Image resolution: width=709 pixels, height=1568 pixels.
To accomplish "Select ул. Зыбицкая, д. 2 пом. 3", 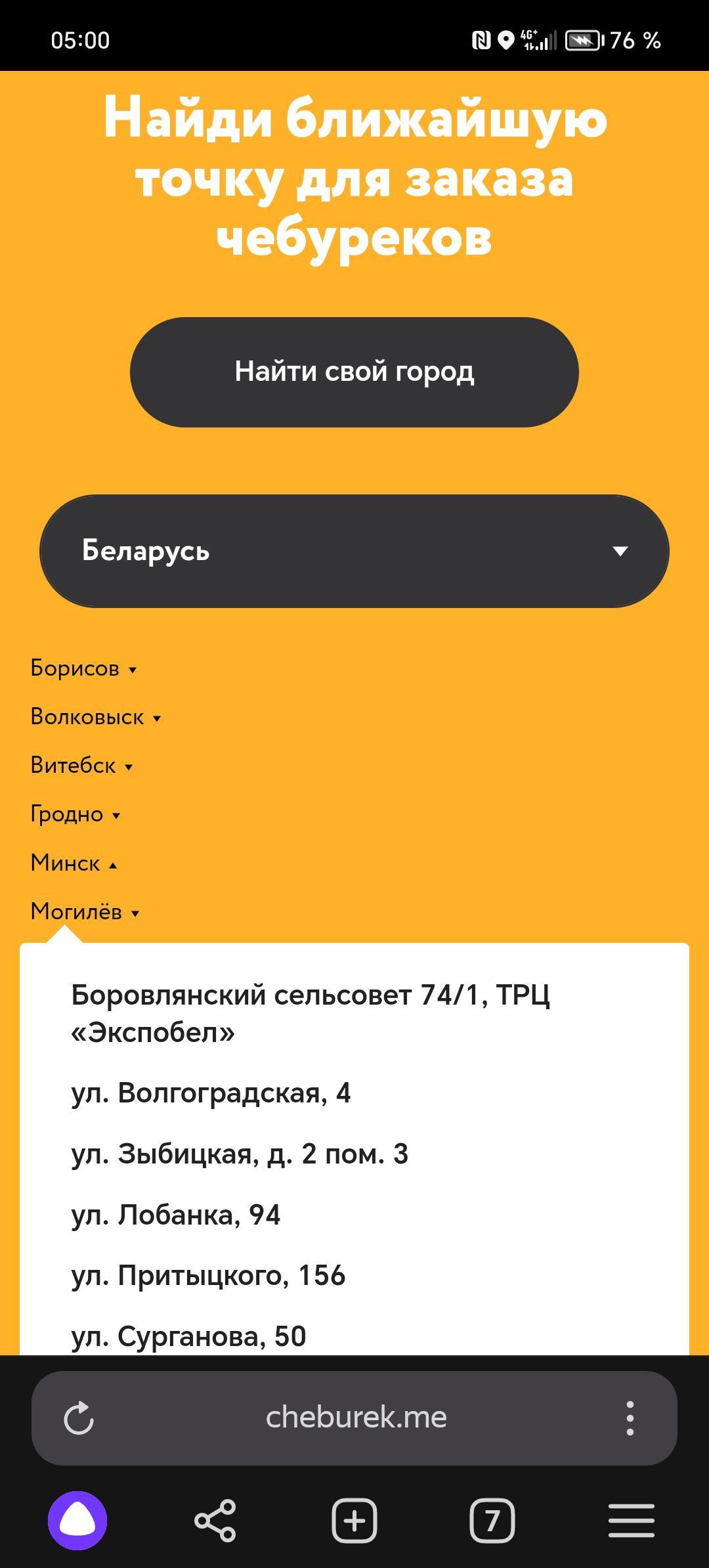I will [x=240, y=1154].
